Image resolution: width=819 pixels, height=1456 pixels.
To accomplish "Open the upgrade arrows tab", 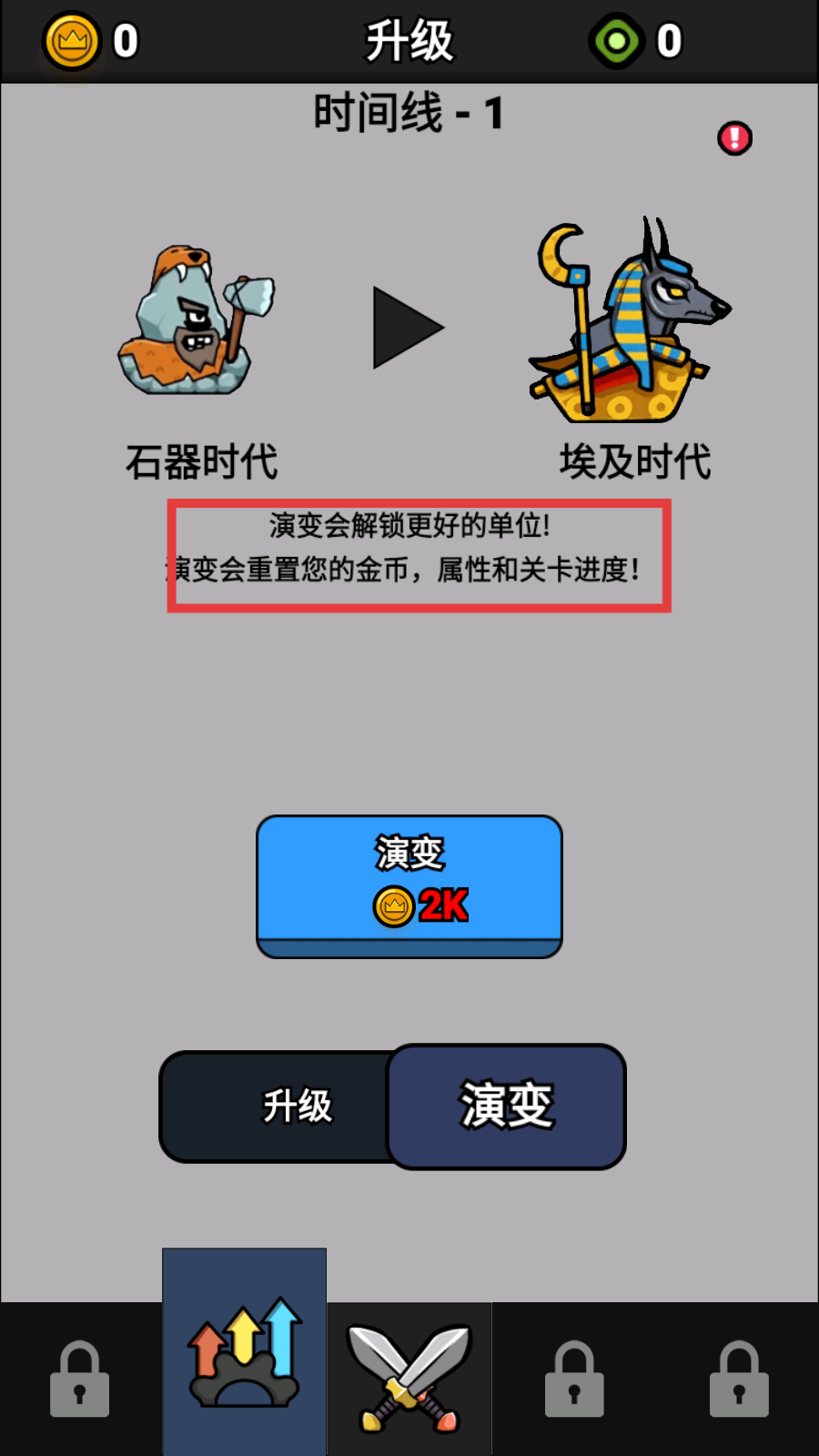I will click(x=244, y=1353).
